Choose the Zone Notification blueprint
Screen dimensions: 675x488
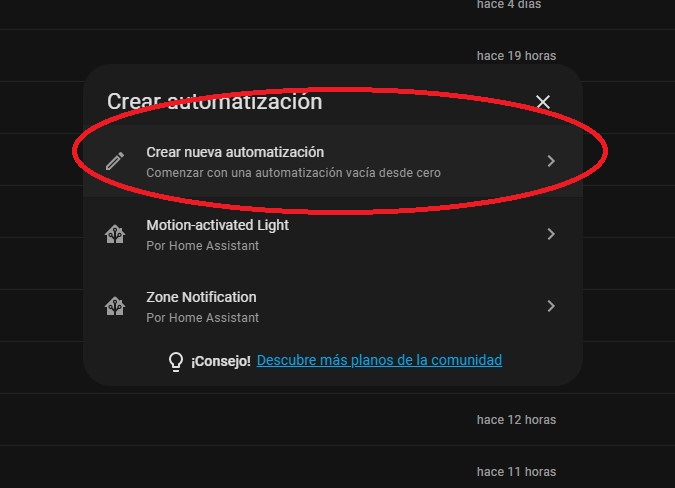tap(330, 306)
